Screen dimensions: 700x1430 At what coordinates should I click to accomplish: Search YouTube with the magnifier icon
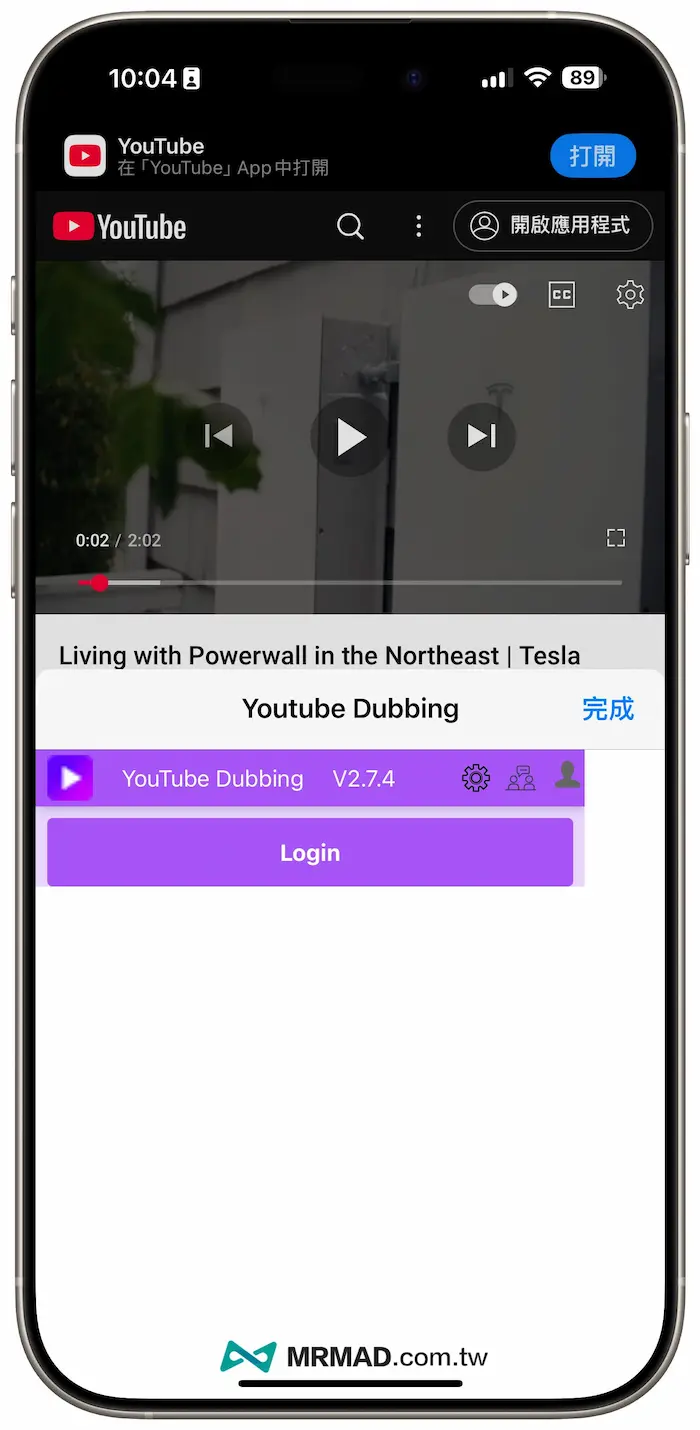(x=350, y=226)
